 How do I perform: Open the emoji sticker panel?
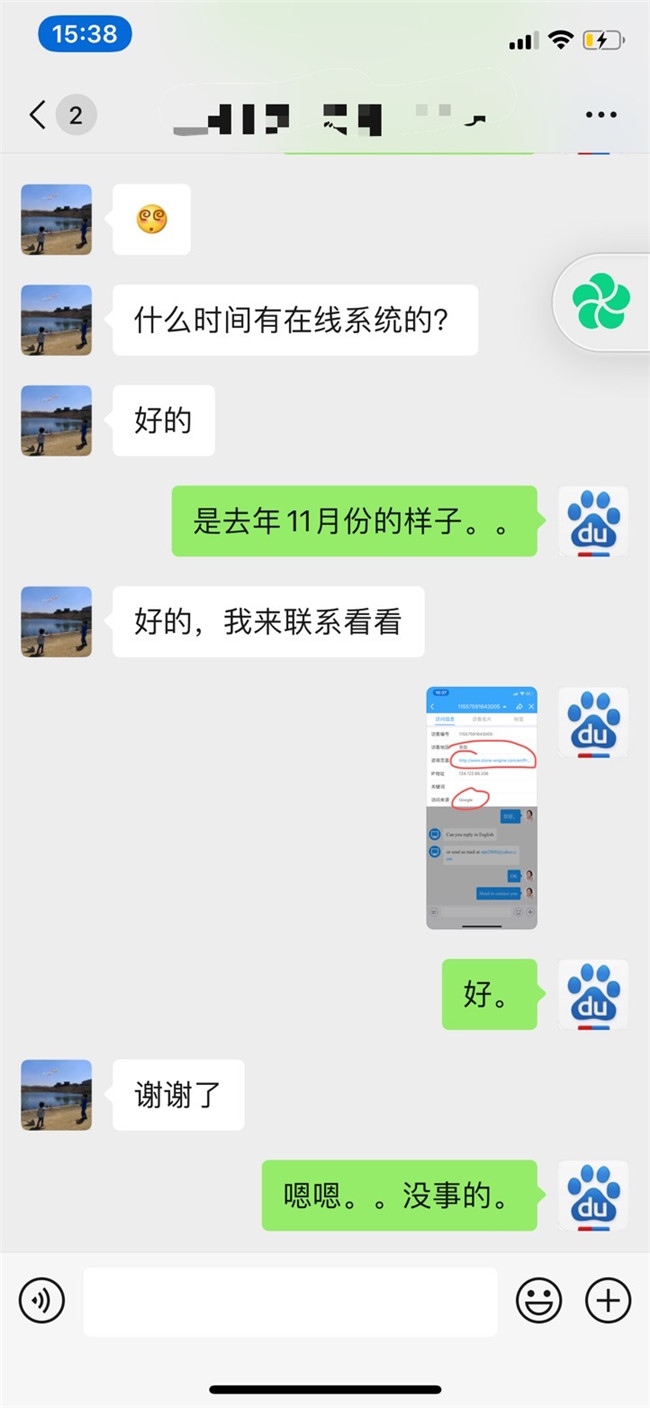(x=538, y=1300)
